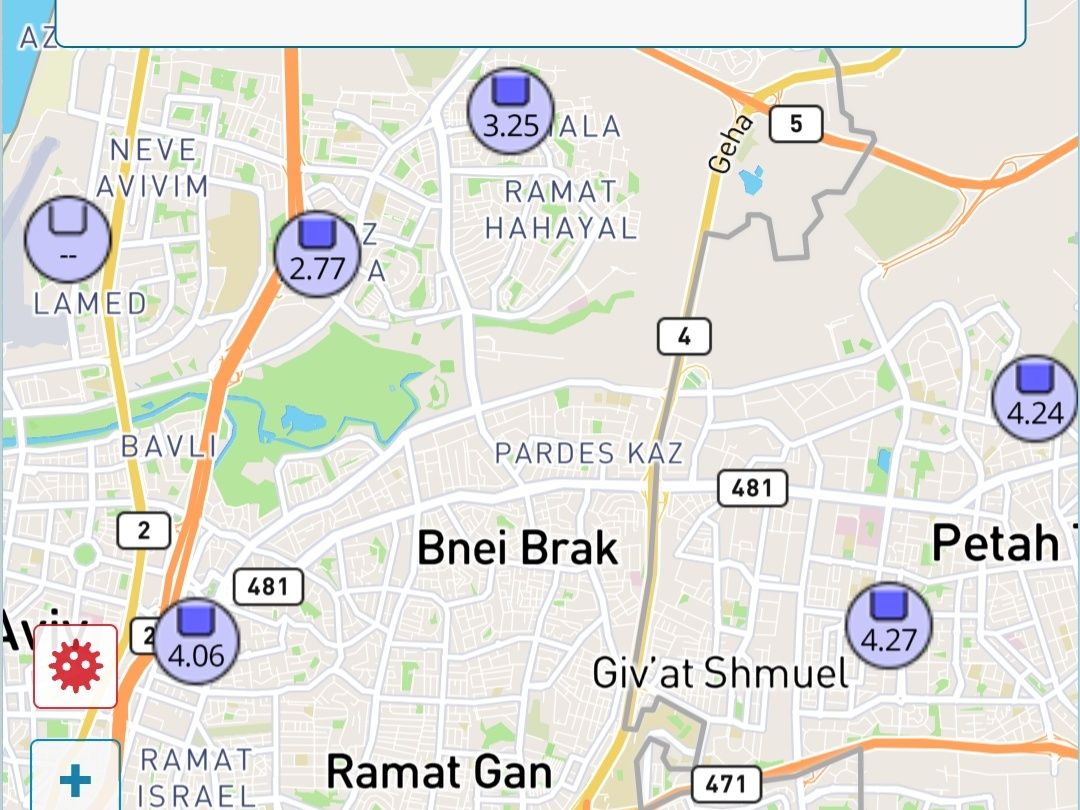Open the 4.06 station marker

[197, 642]
